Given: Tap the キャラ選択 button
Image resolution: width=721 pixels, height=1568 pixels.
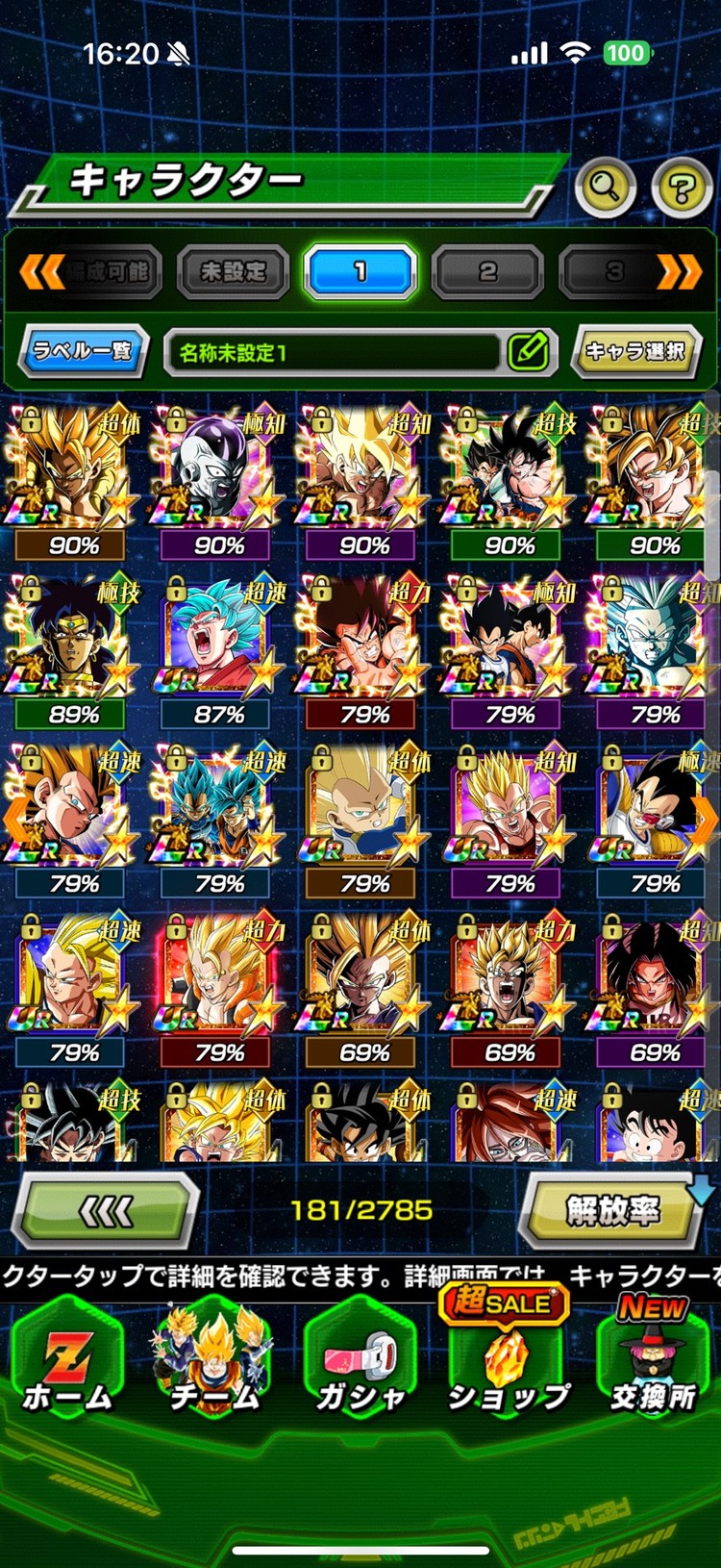Looking at the screenshot, I should point(635,351).
